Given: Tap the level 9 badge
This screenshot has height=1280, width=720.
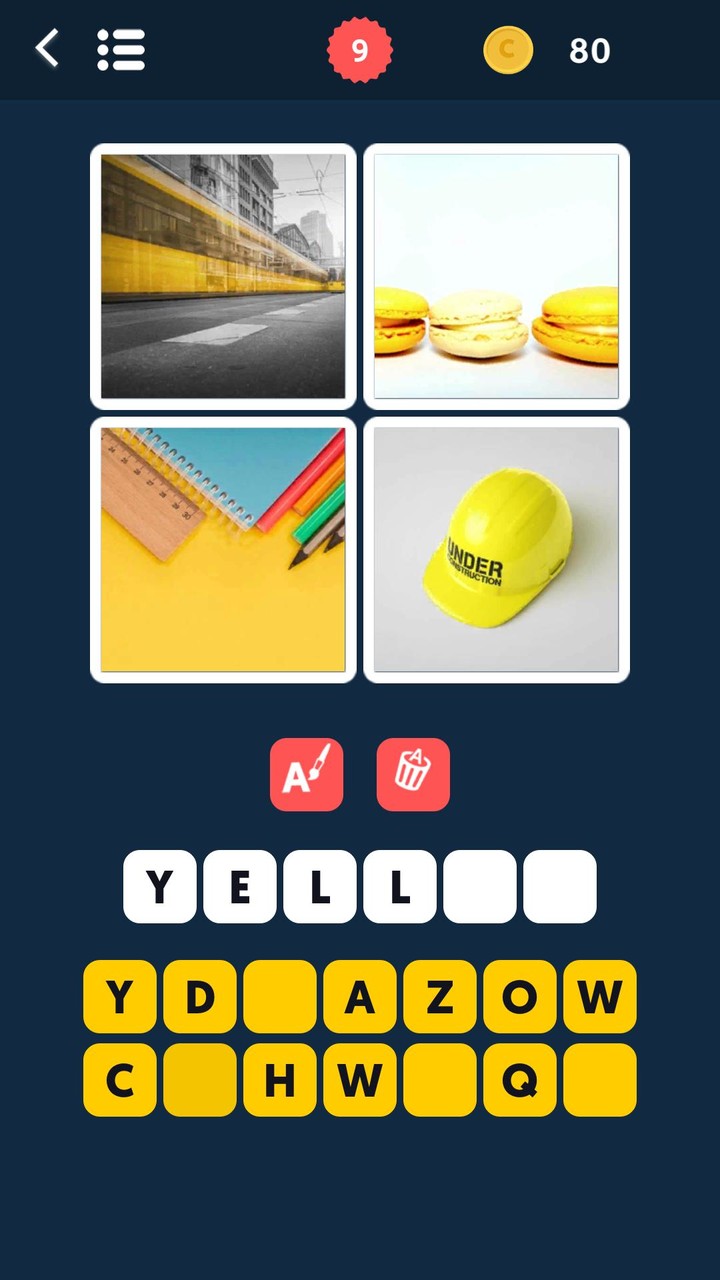Looking at the screenshot, I should [x=360, y=49].
